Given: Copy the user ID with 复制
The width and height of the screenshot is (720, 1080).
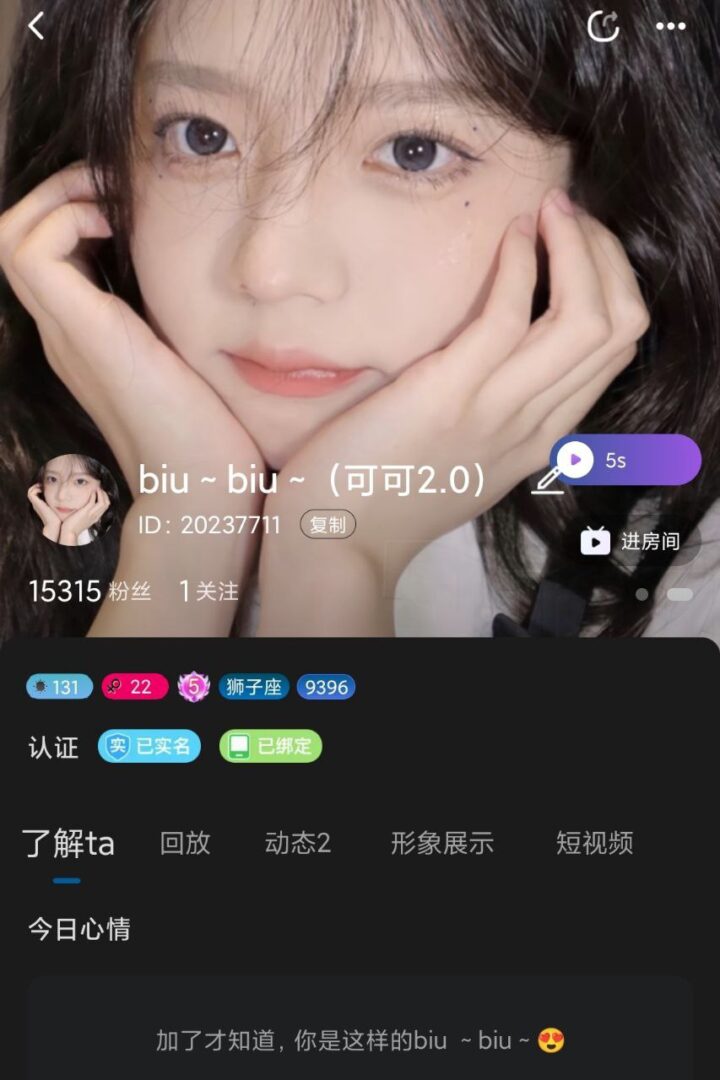Looking at the screenshot, I should click(x=327, y=525).
